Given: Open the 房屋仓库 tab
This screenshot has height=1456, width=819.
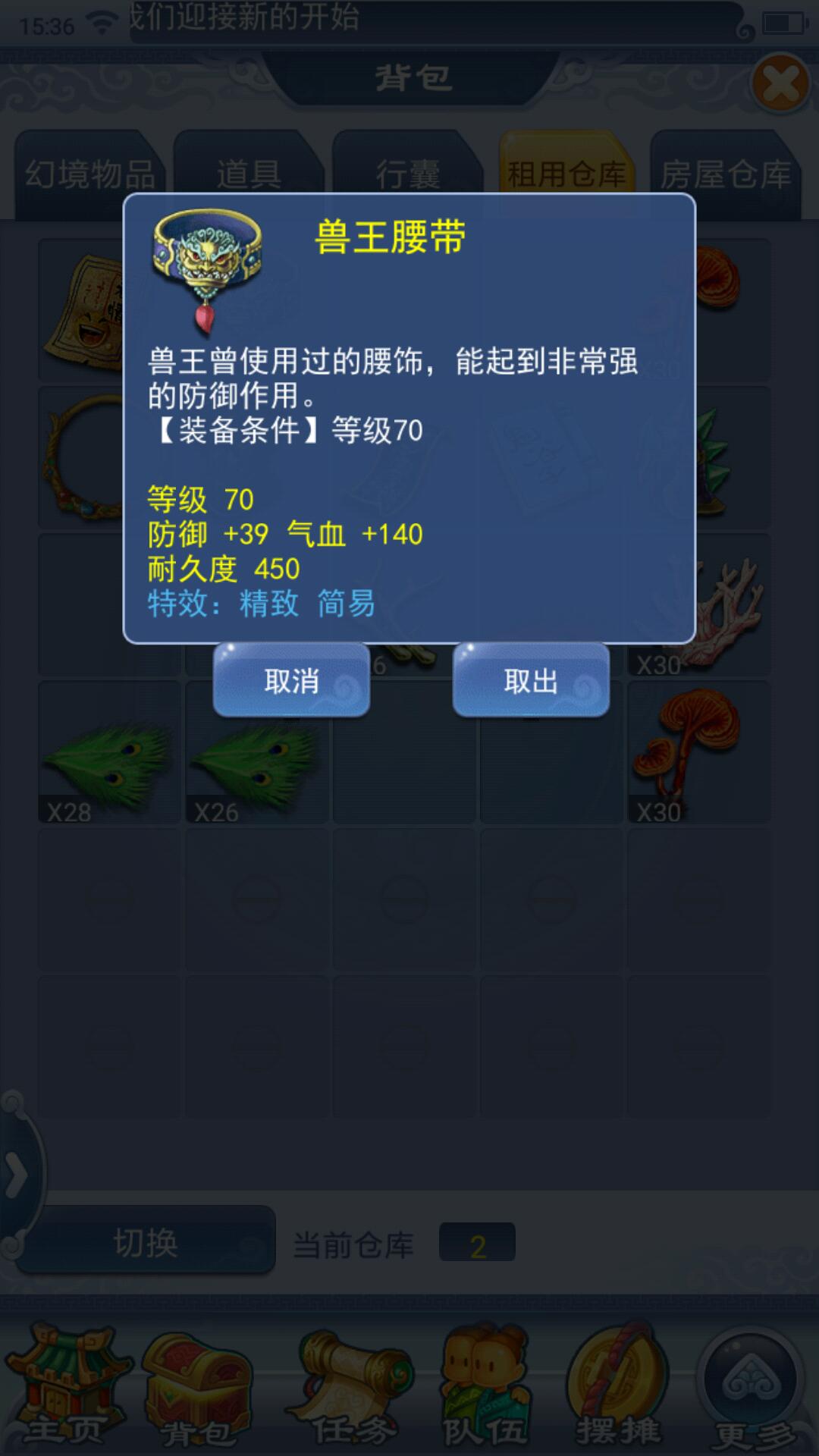Looking at the screenshot, I should 725,174.
